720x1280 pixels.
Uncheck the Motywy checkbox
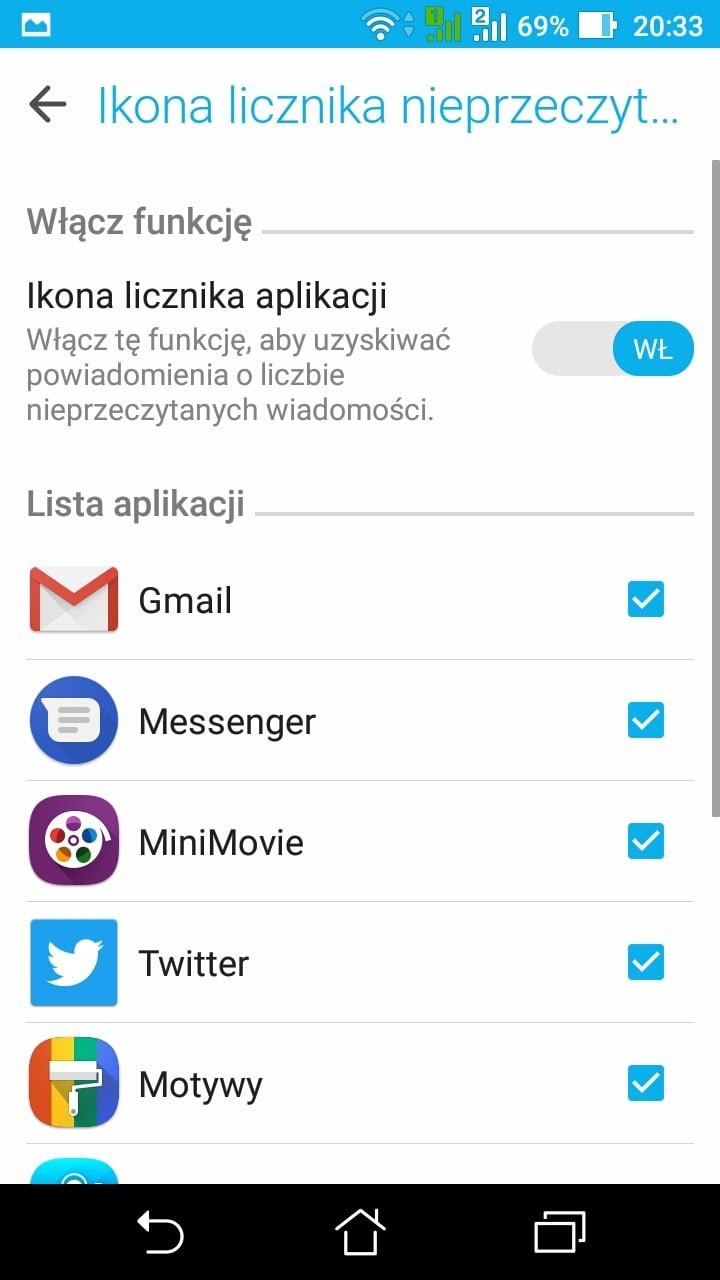point(645,1083)
